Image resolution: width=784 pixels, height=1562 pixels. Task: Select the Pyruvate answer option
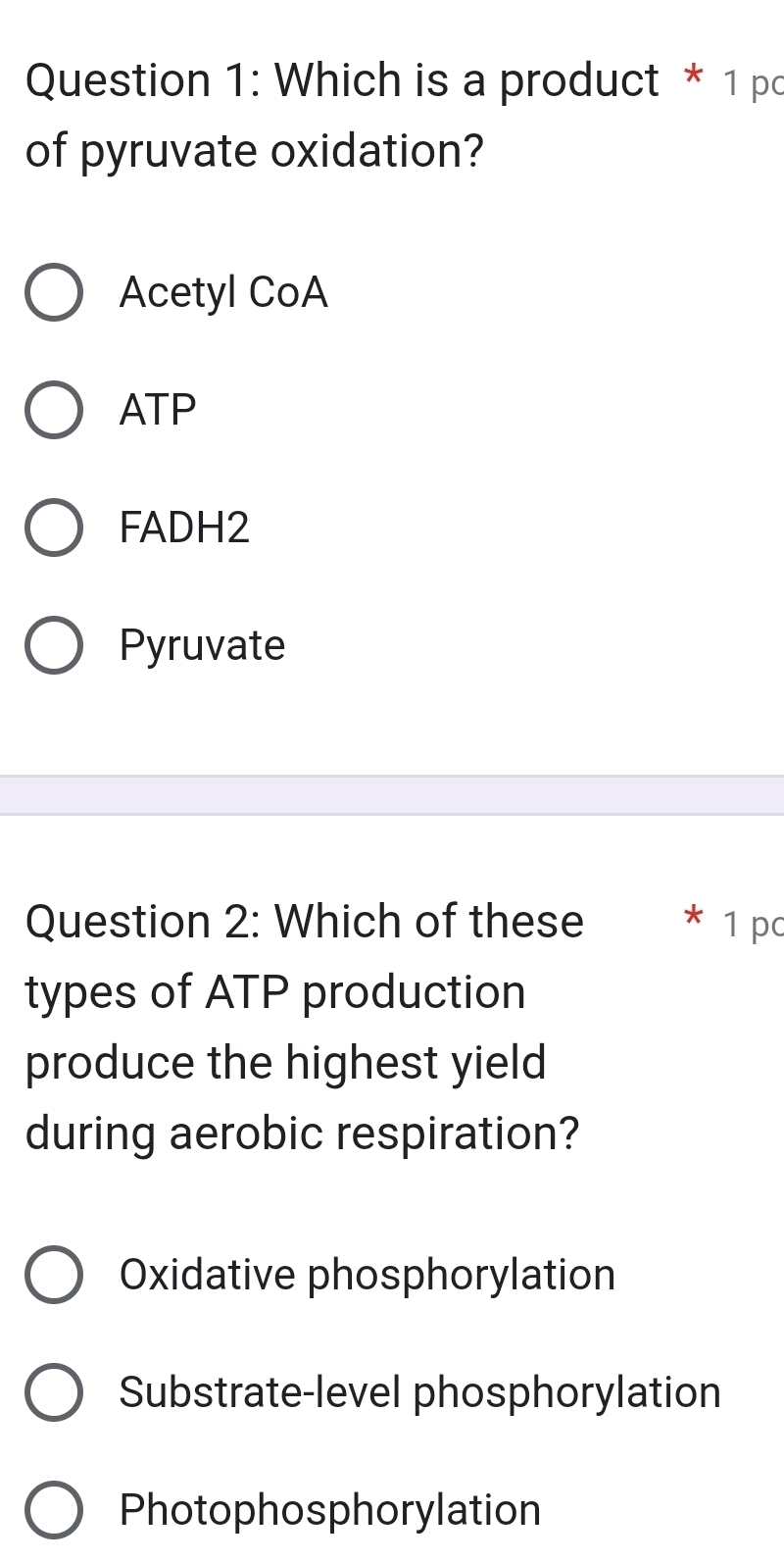[54, 645]
